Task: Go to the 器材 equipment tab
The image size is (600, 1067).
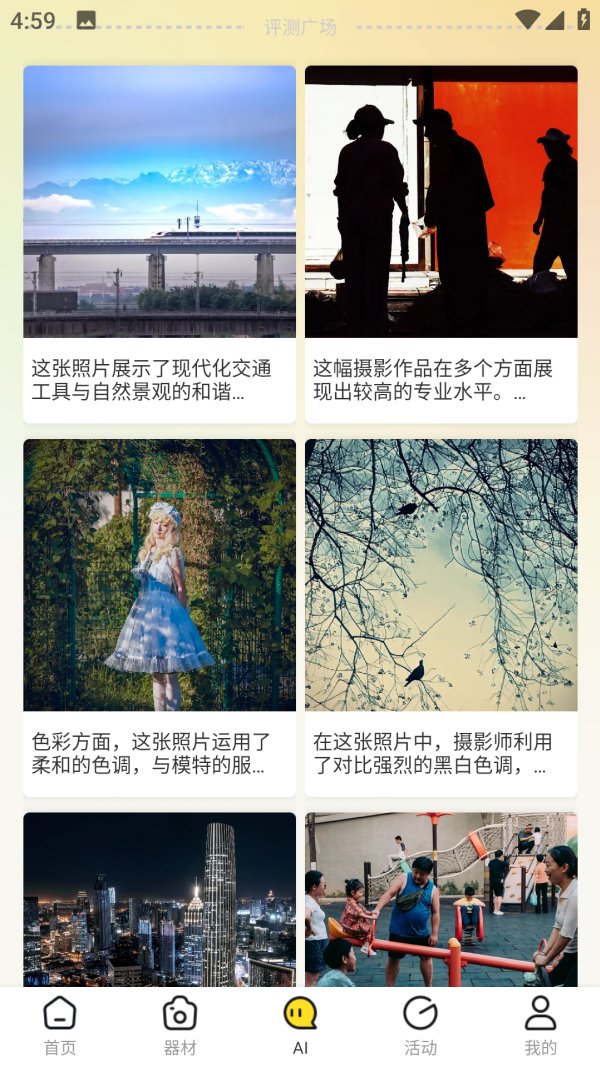Action: coord(180,1026)
